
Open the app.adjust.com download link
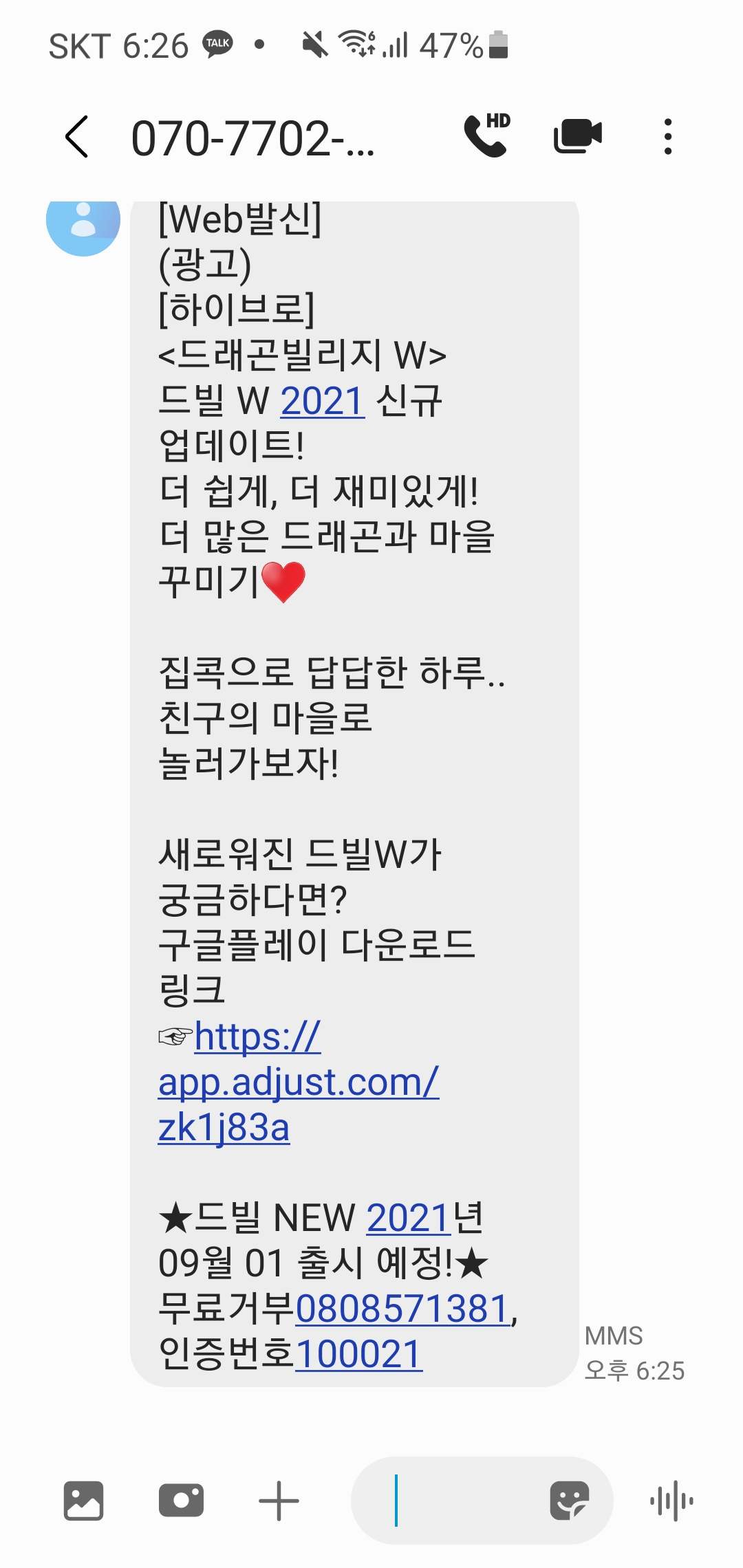[298, 1082]
